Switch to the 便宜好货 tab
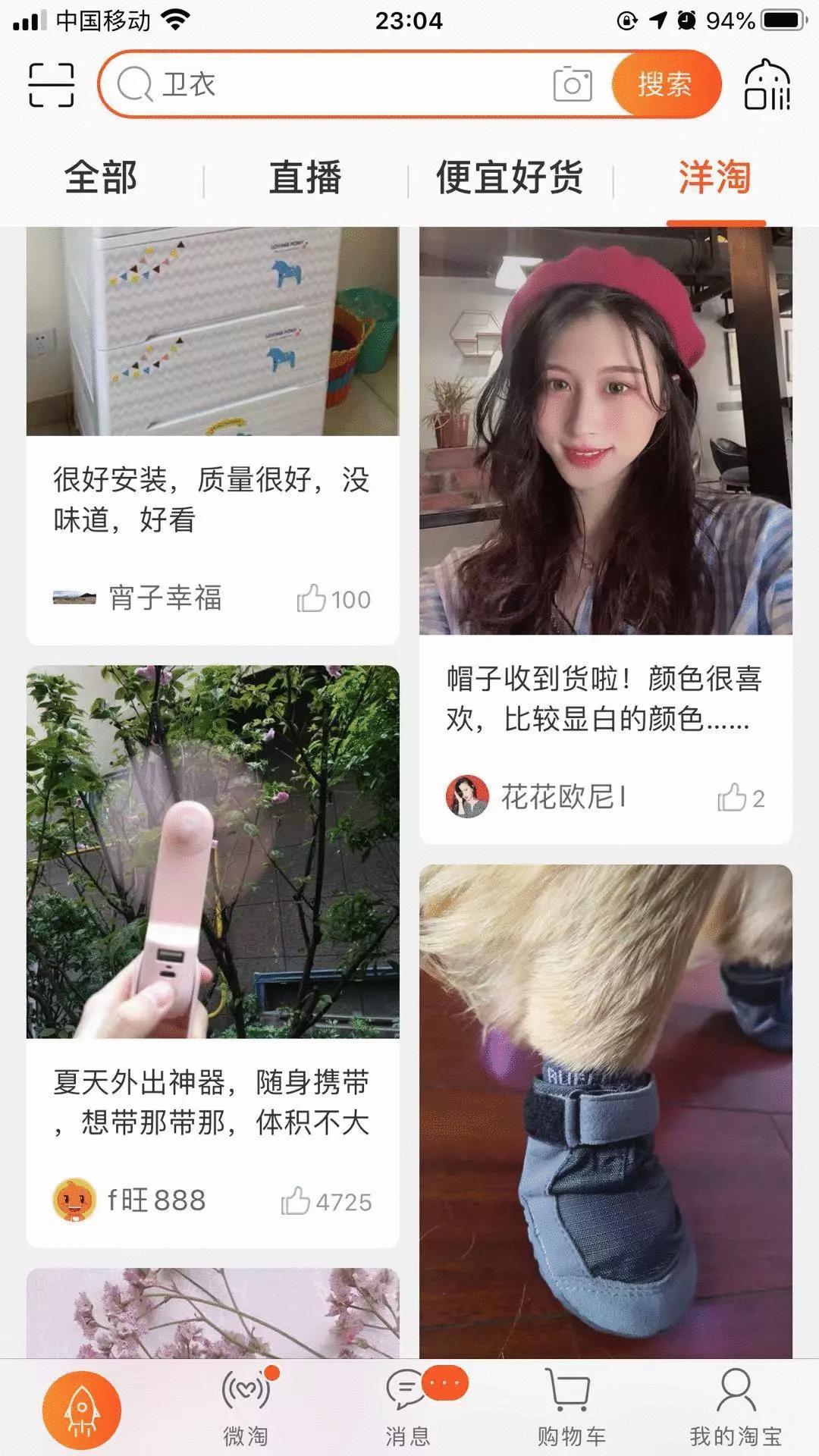Image resolution: width=819 pixels, height=1456 pixels. [x=510, y=176]
